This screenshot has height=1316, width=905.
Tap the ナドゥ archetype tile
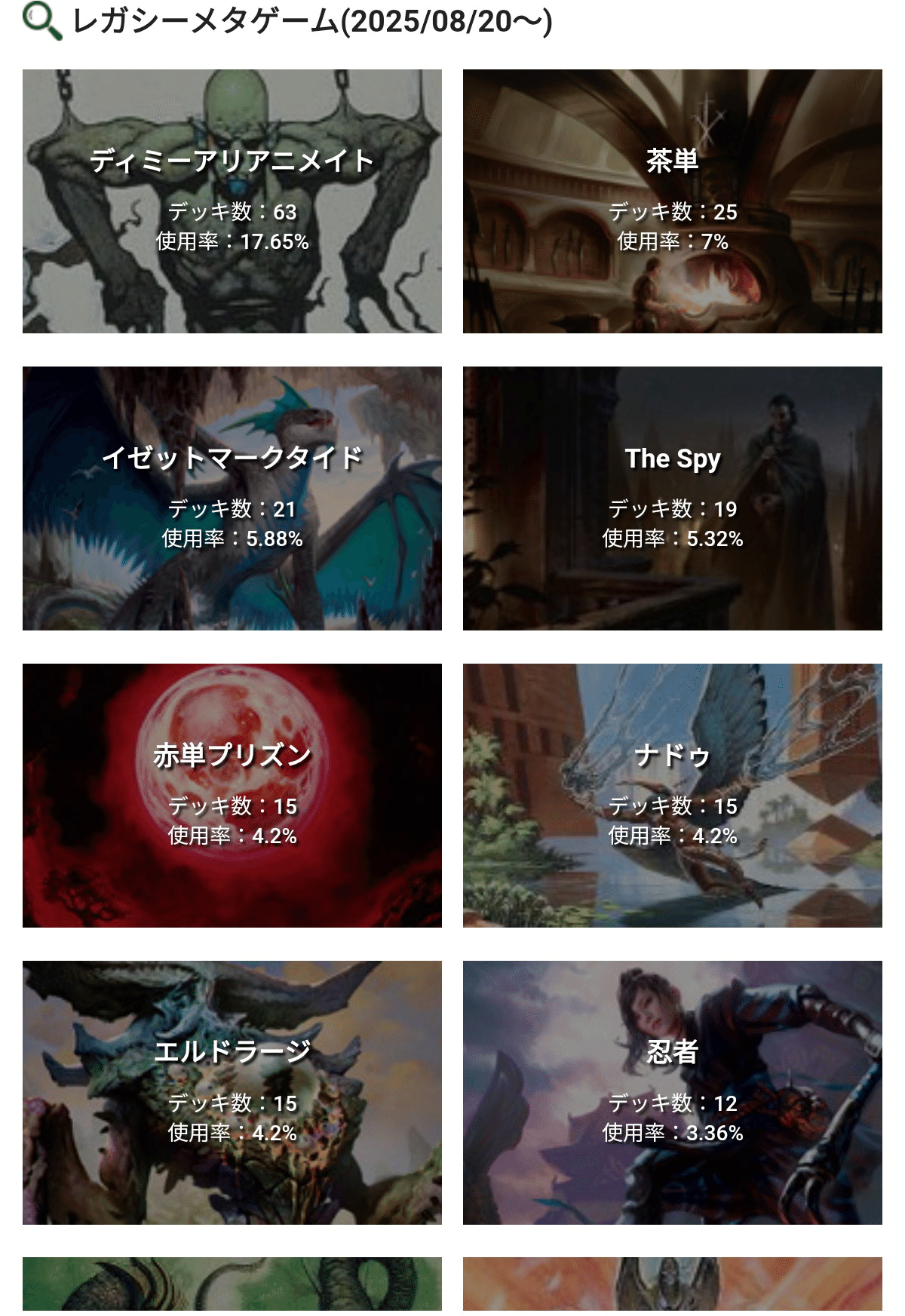[x=672, y=795]
